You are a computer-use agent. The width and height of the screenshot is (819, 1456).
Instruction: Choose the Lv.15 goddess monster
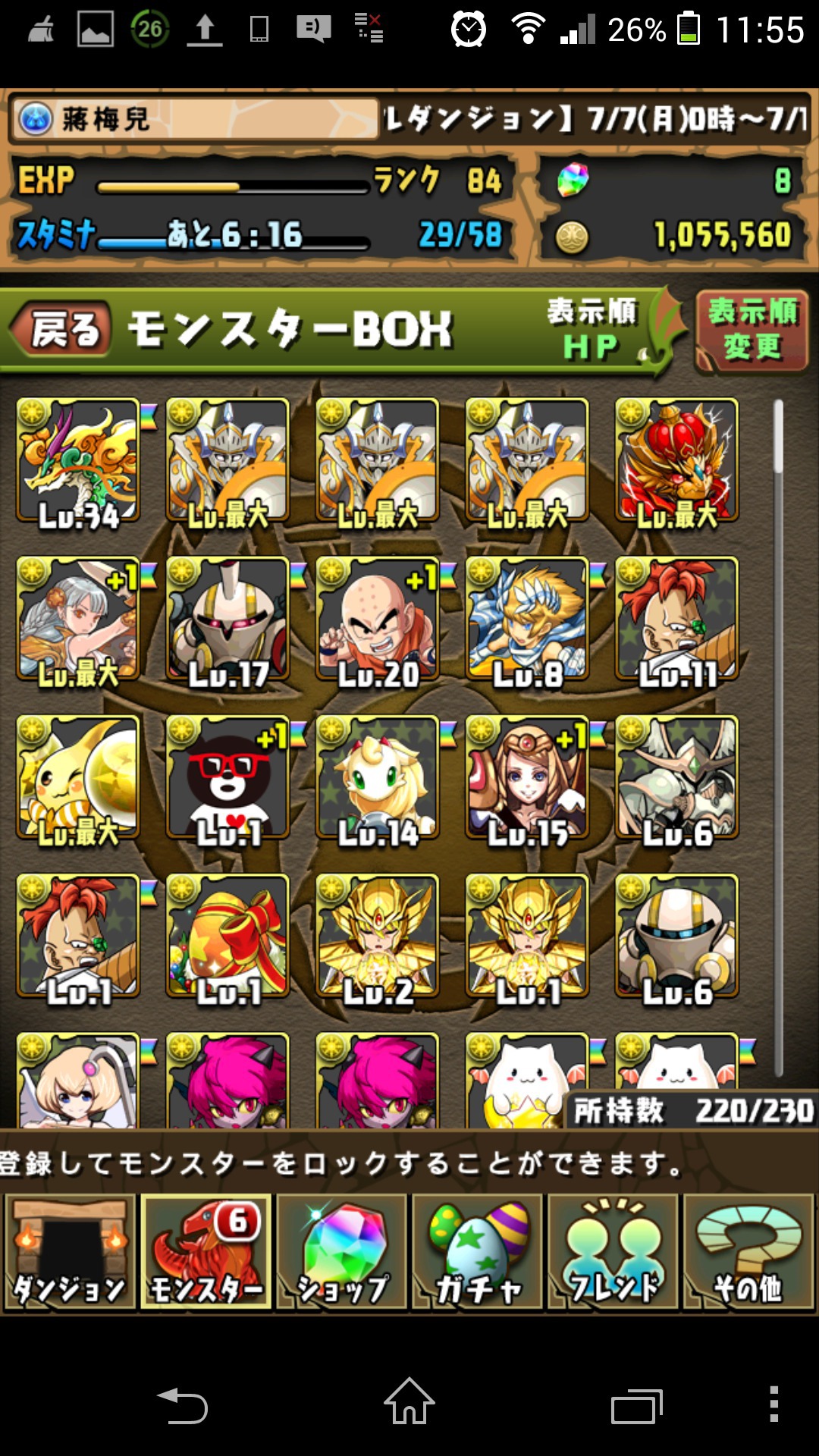527,777
